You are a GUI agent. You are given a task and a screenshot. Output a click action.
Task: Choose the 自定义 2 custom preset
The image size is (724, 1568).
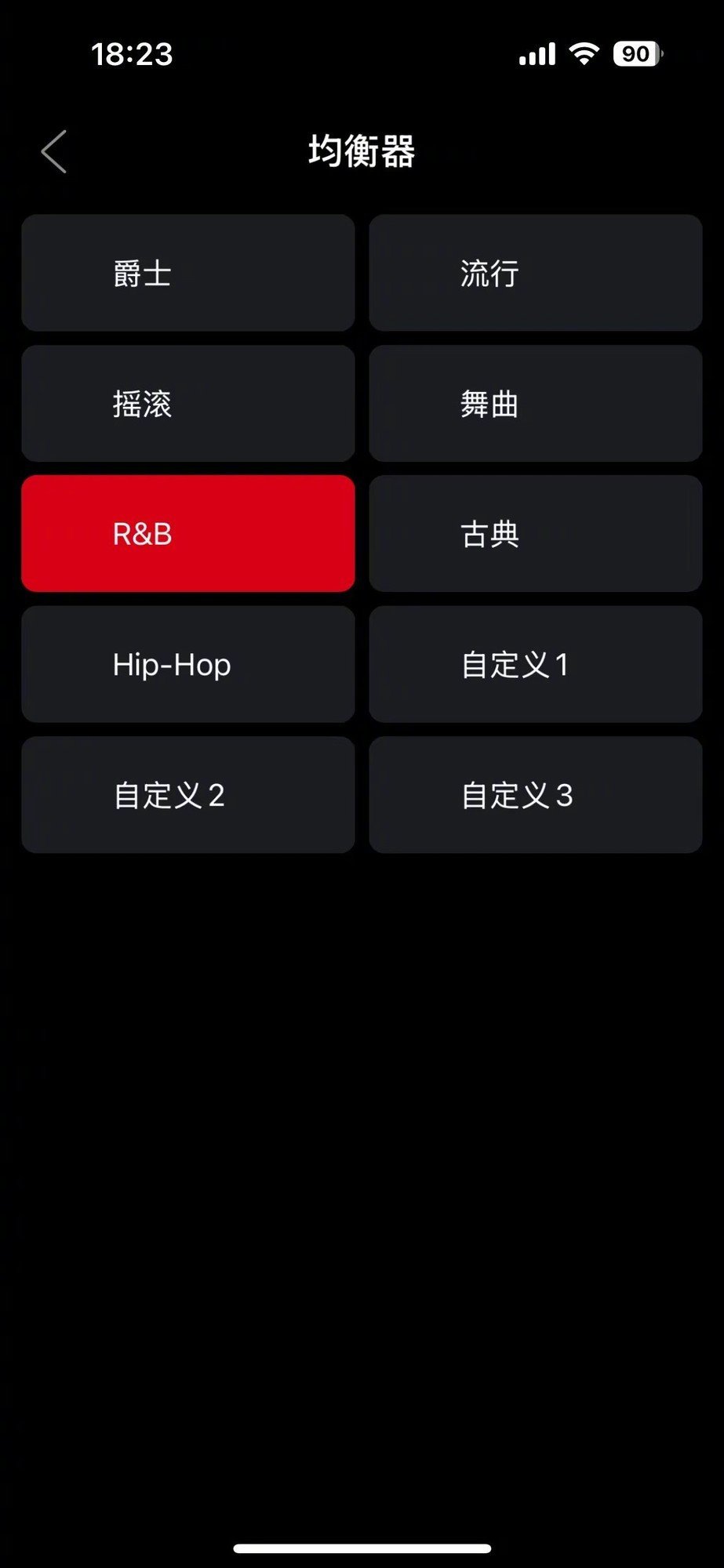point(188,795)
